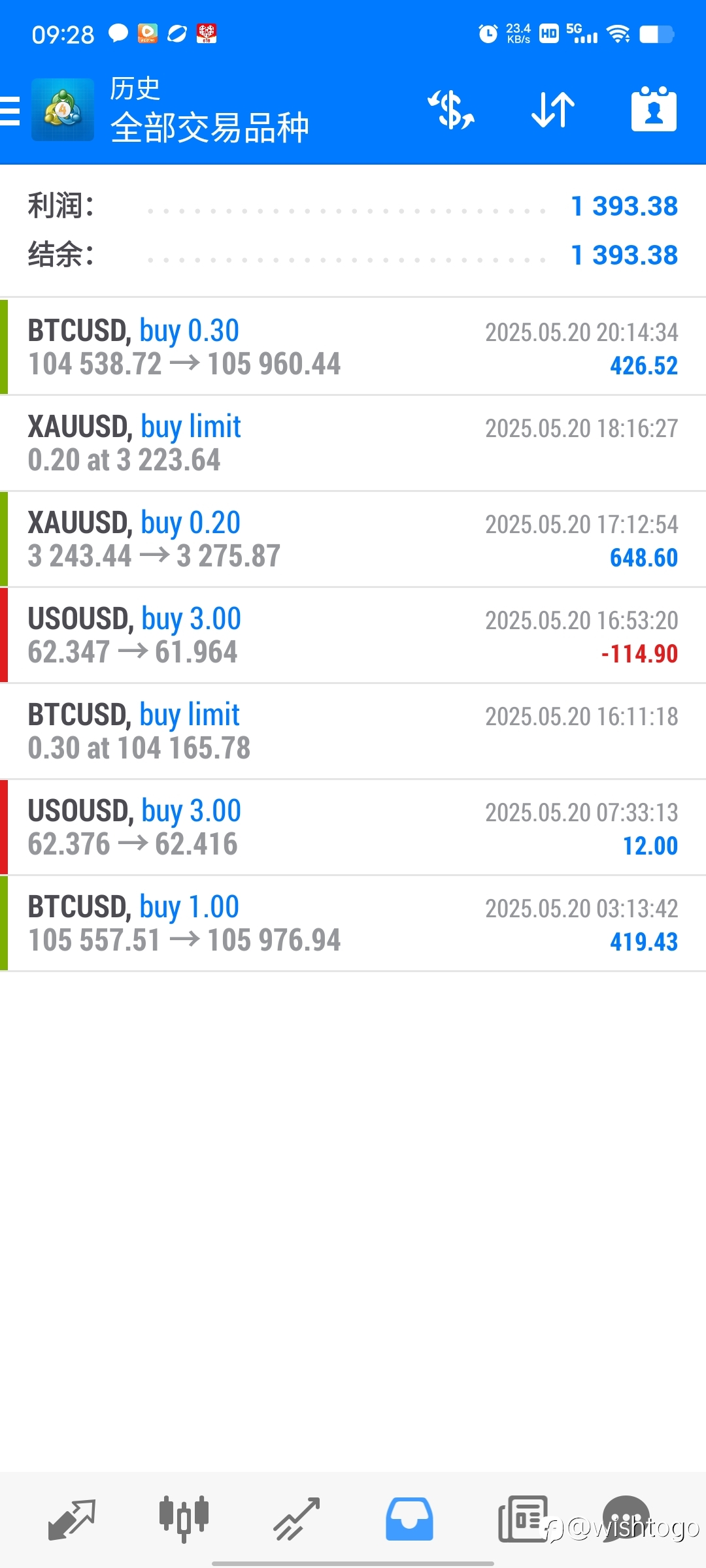Switch to the Trade tab

pyautogui.click(x=297, y=1520)
